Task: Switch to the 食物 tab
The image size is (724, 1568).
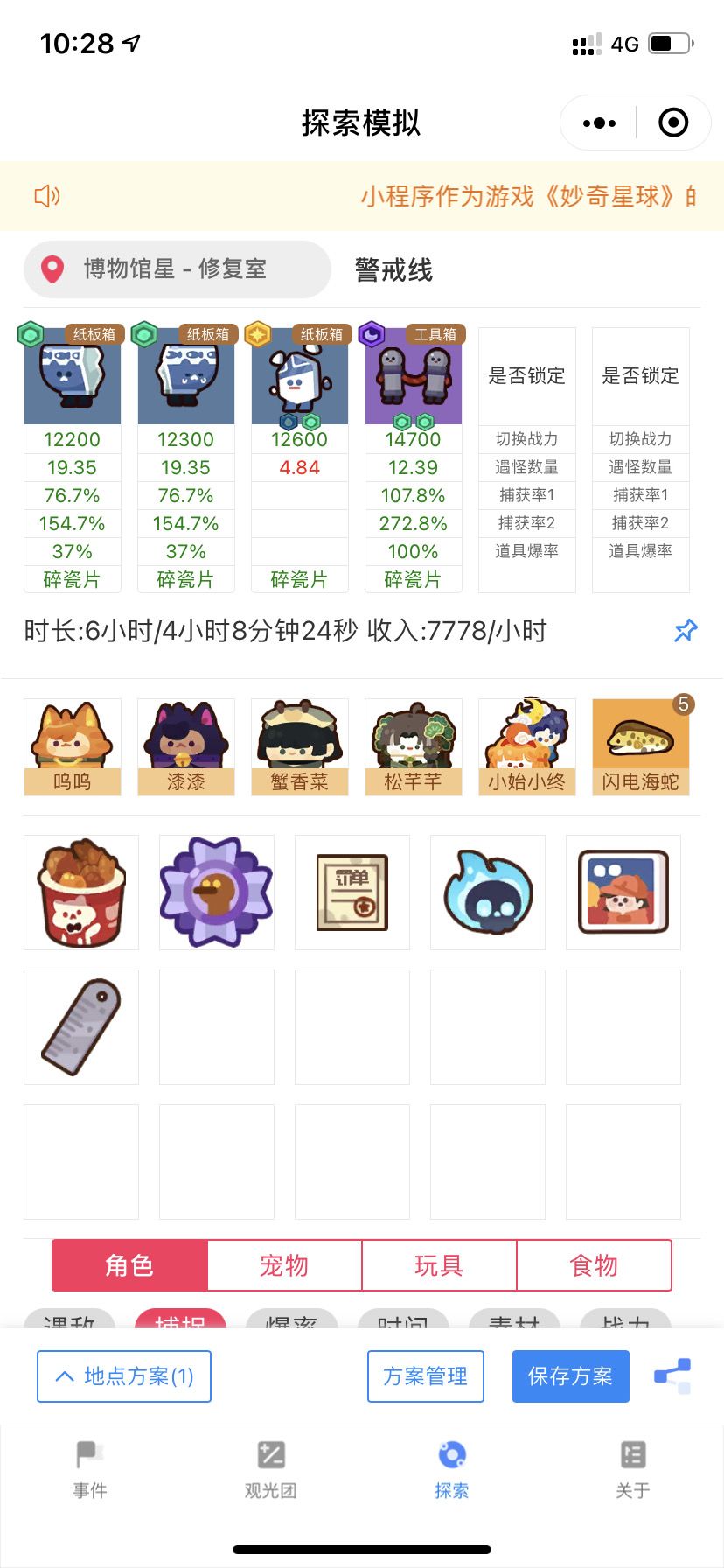Action: point(595,1264)
